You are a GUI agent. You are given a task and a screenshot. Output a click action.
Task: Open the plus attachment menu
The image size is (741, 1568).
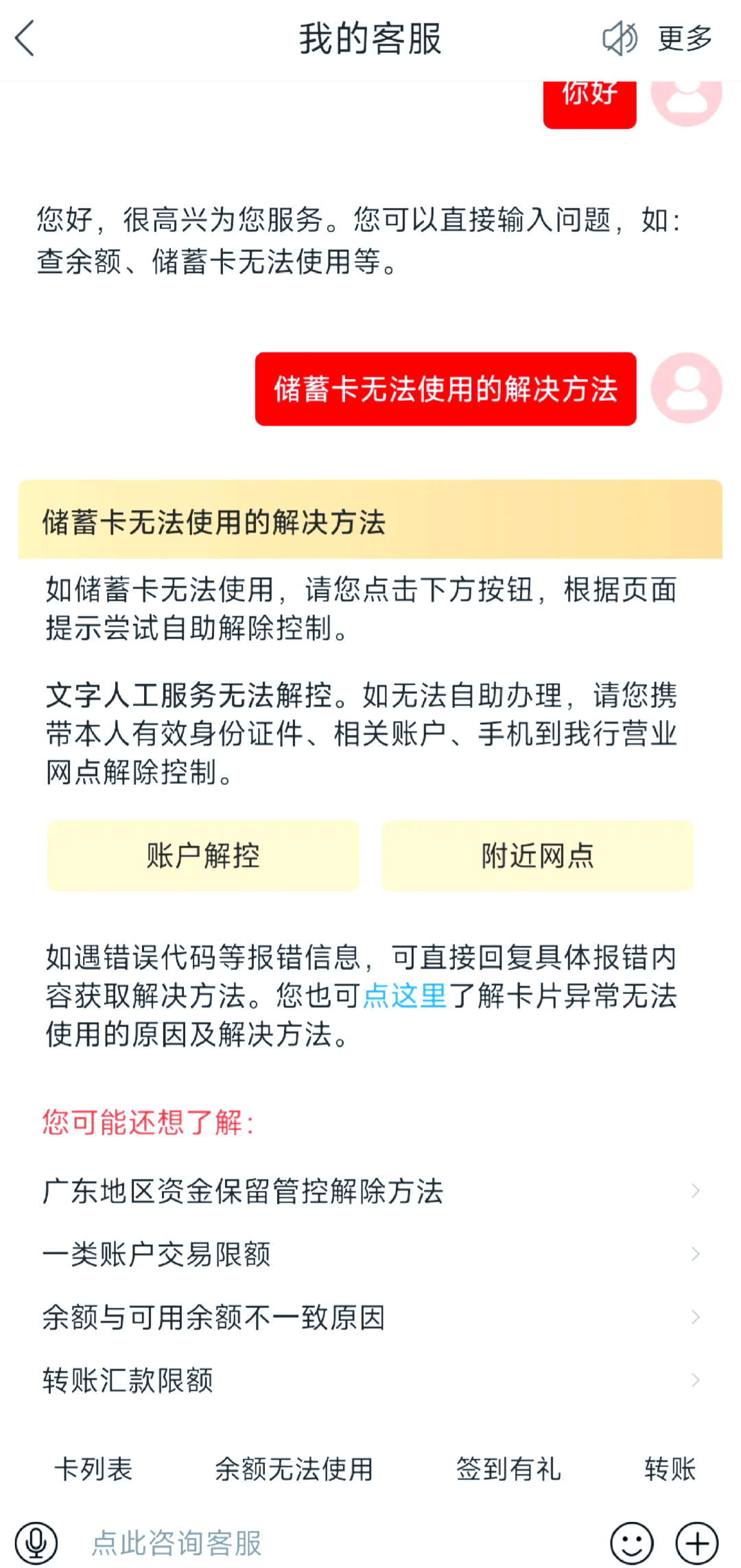pos(697,1543)
